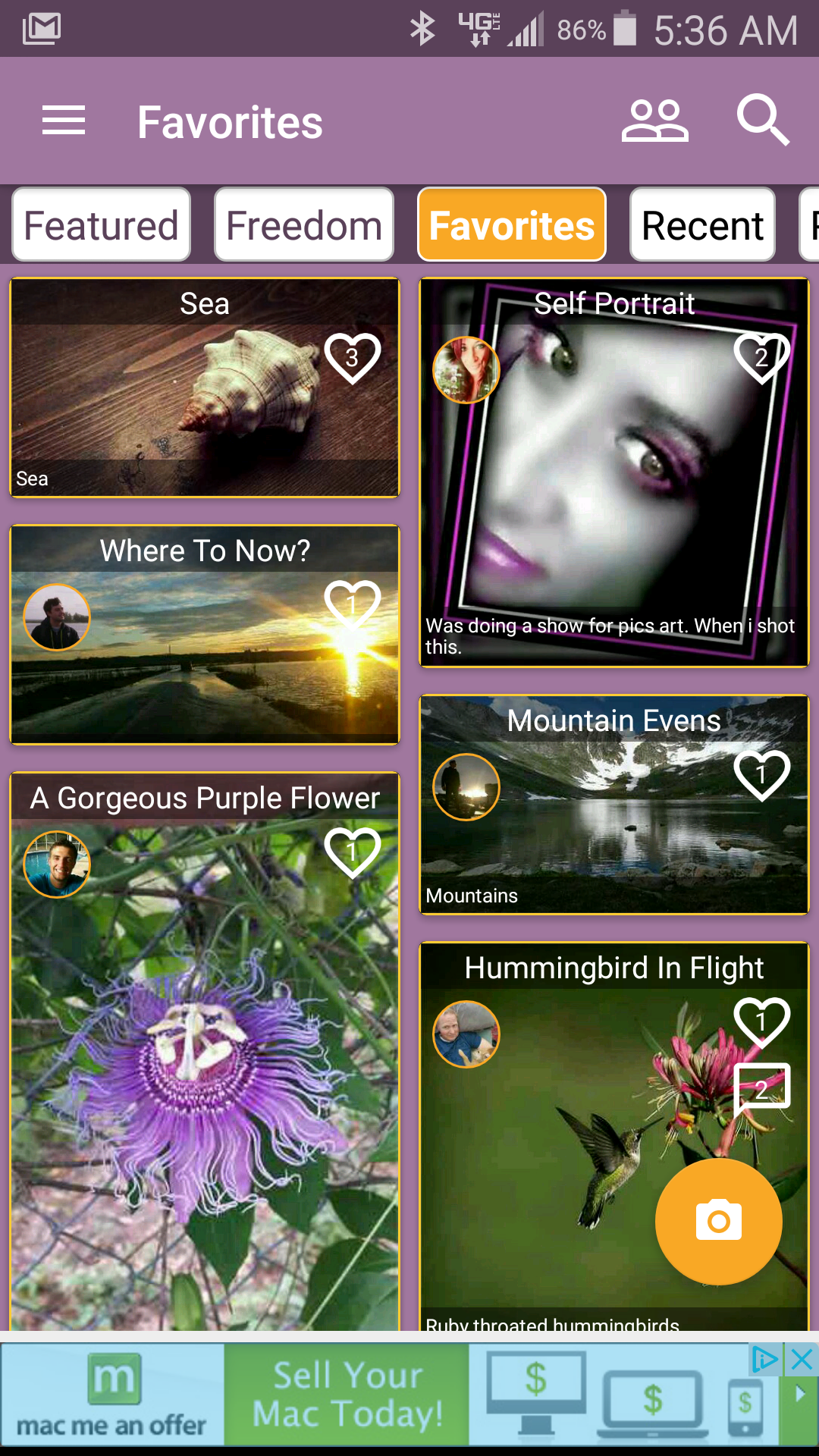Screen dimensions: 819x1456
Task: View the Self Portrait author's profile picture
Action: (466, 370)
